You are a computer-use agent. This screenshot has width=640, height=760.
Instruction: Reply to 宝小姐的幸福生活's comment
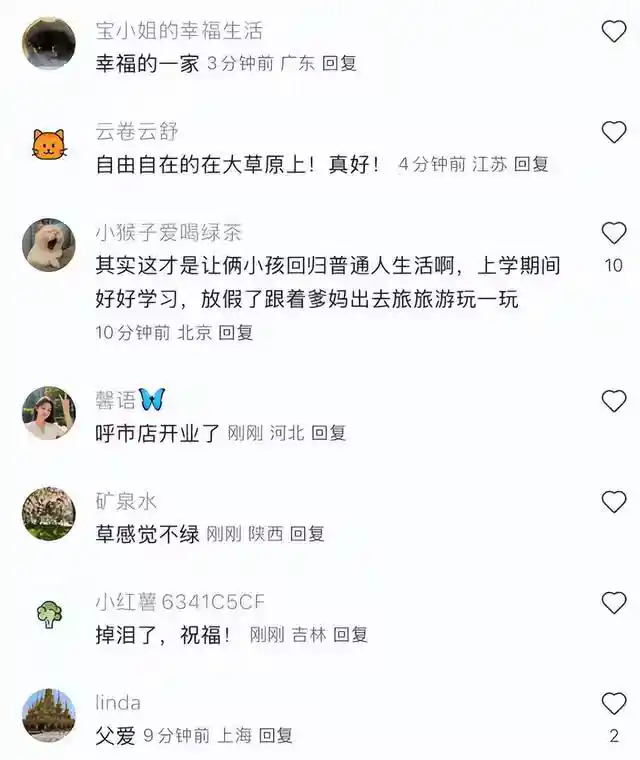click(x=339, y=63)
